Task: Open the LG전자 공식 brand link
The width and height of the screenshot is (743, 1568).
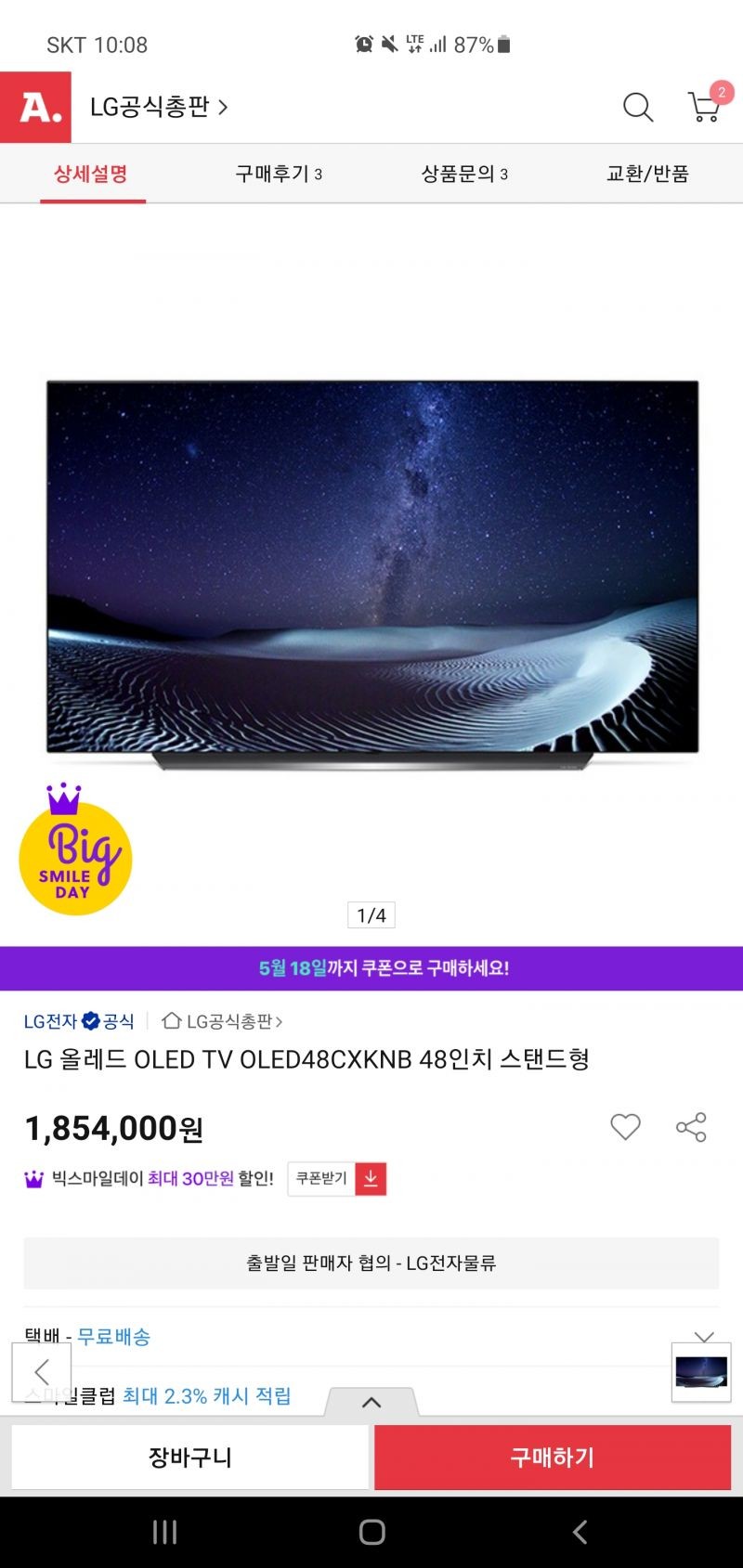Action: point(79,1021)
